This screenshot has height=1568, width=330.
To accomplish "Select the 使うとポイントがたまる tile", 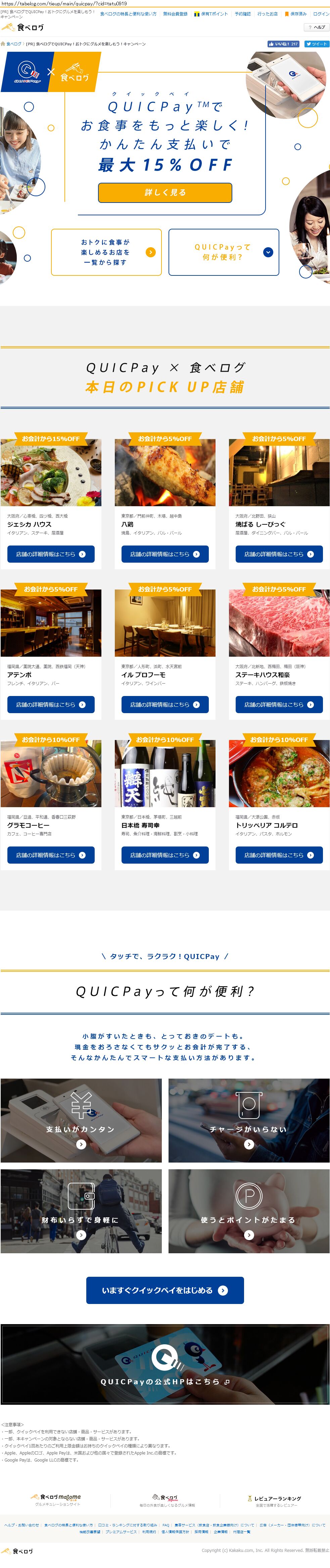I will coord(248,1211).
